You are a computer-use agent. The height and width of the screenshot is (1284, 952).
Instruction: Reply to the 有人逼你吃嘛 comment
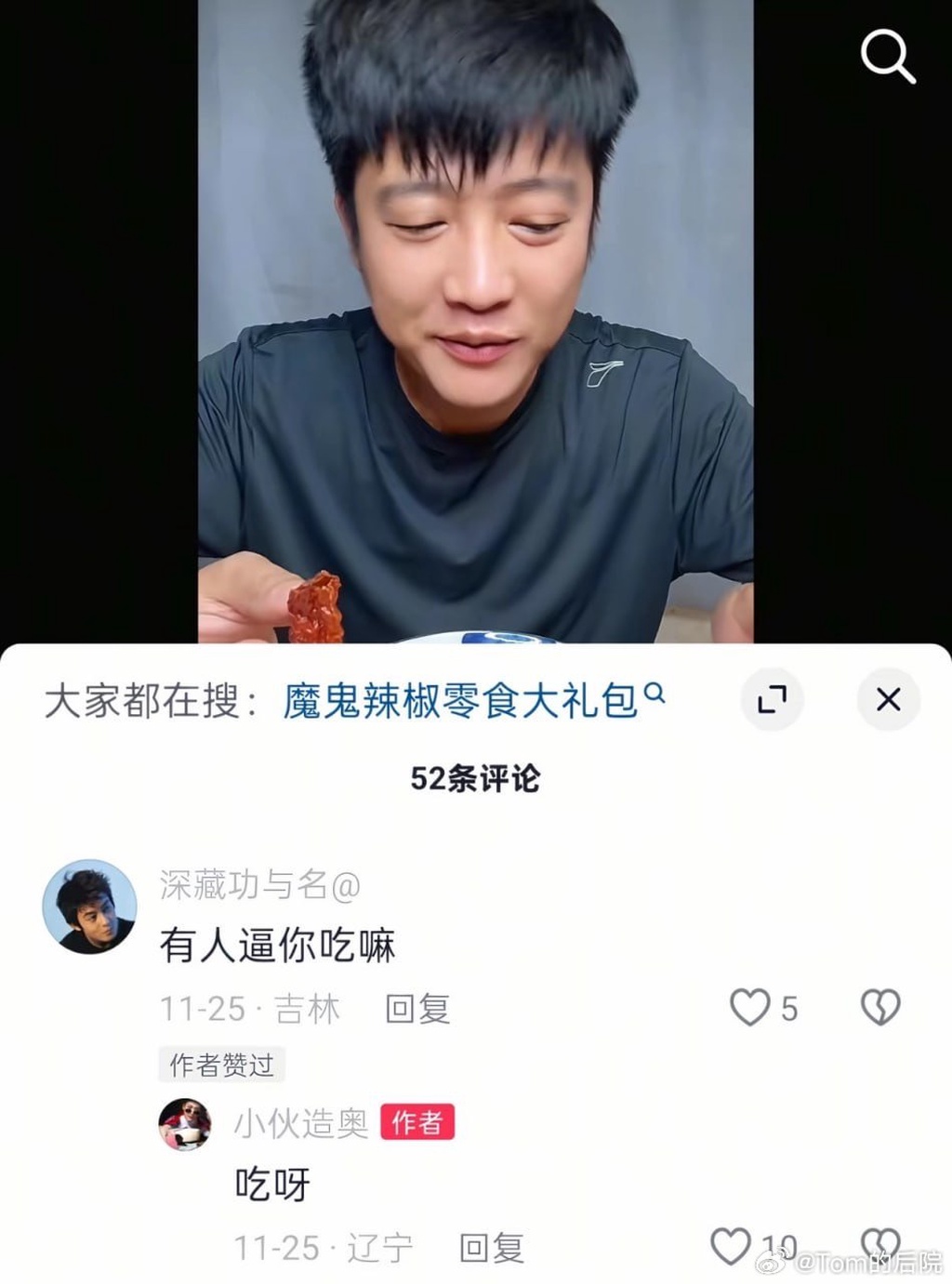tap(417, 1009)
